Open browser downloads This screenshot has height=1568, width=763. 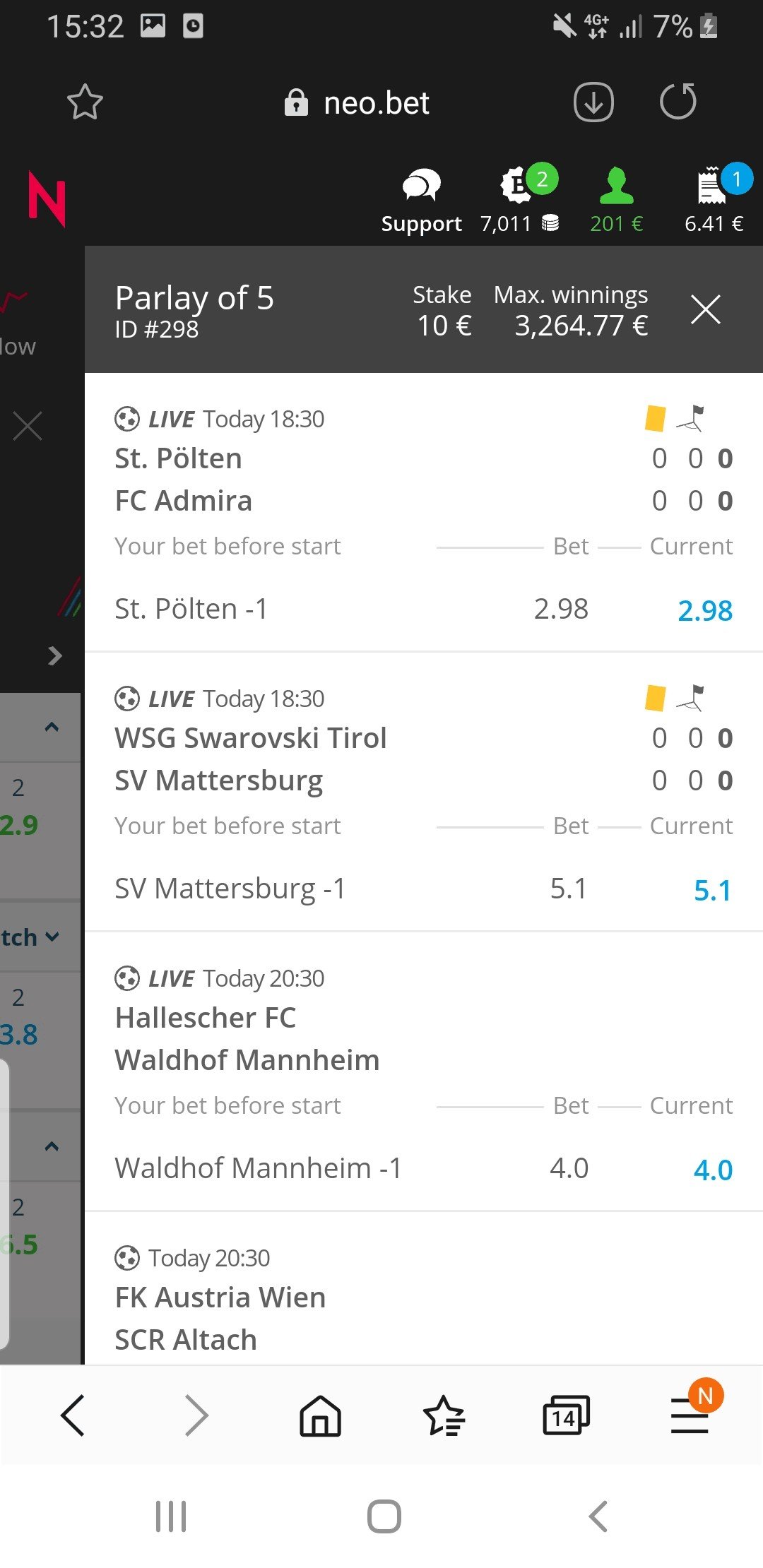593,102
